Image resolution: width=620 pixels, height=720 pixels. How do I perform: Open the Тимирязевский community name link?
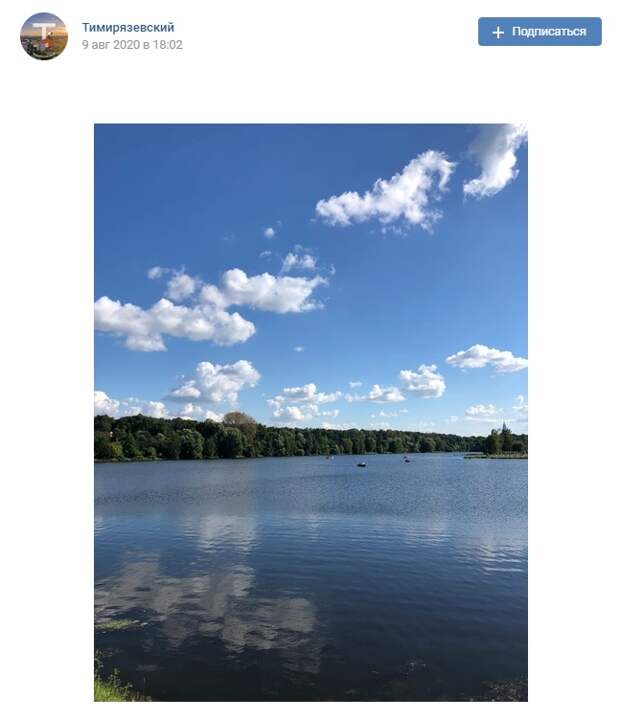[x=128, y=28]
